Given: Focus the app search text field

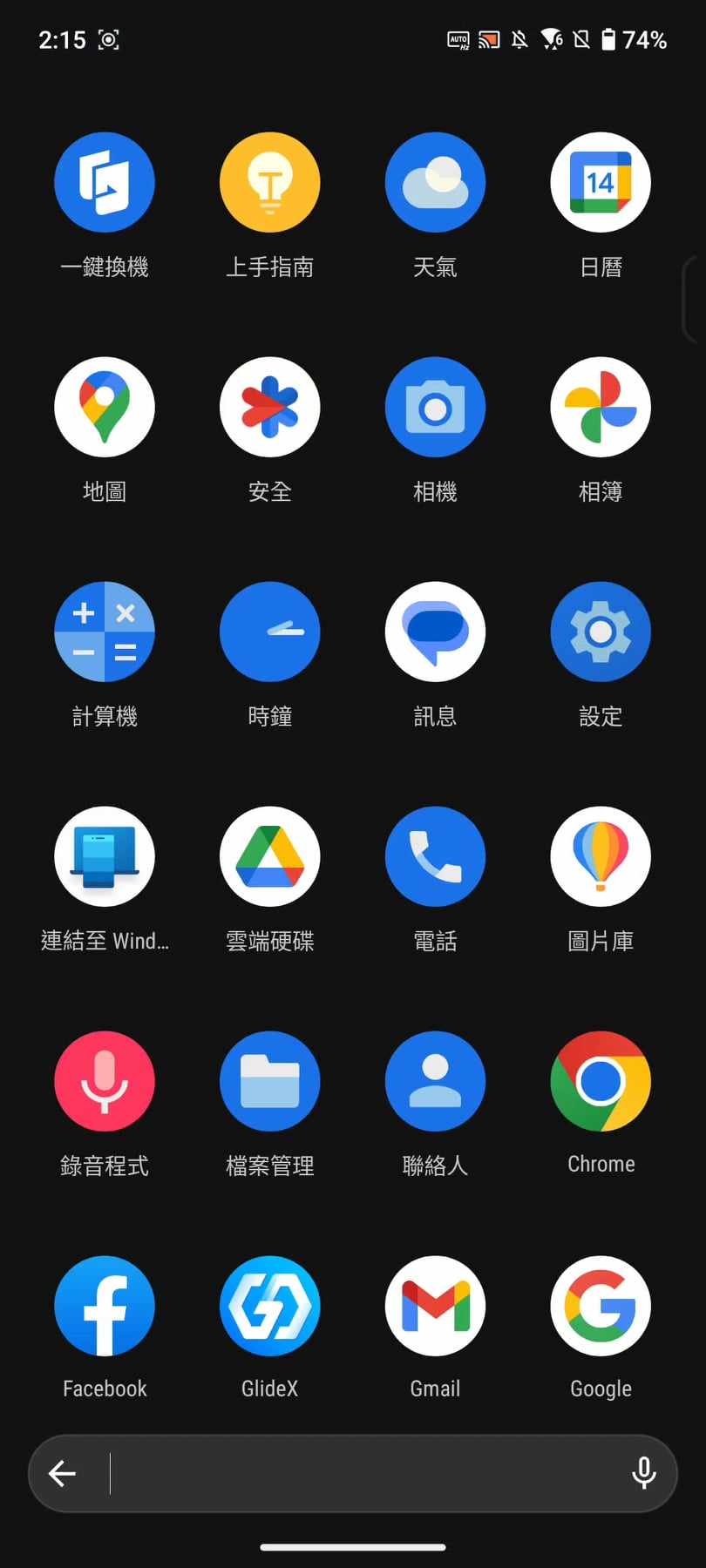Looking at the screenshot, I should click(x=366, y=1474).
